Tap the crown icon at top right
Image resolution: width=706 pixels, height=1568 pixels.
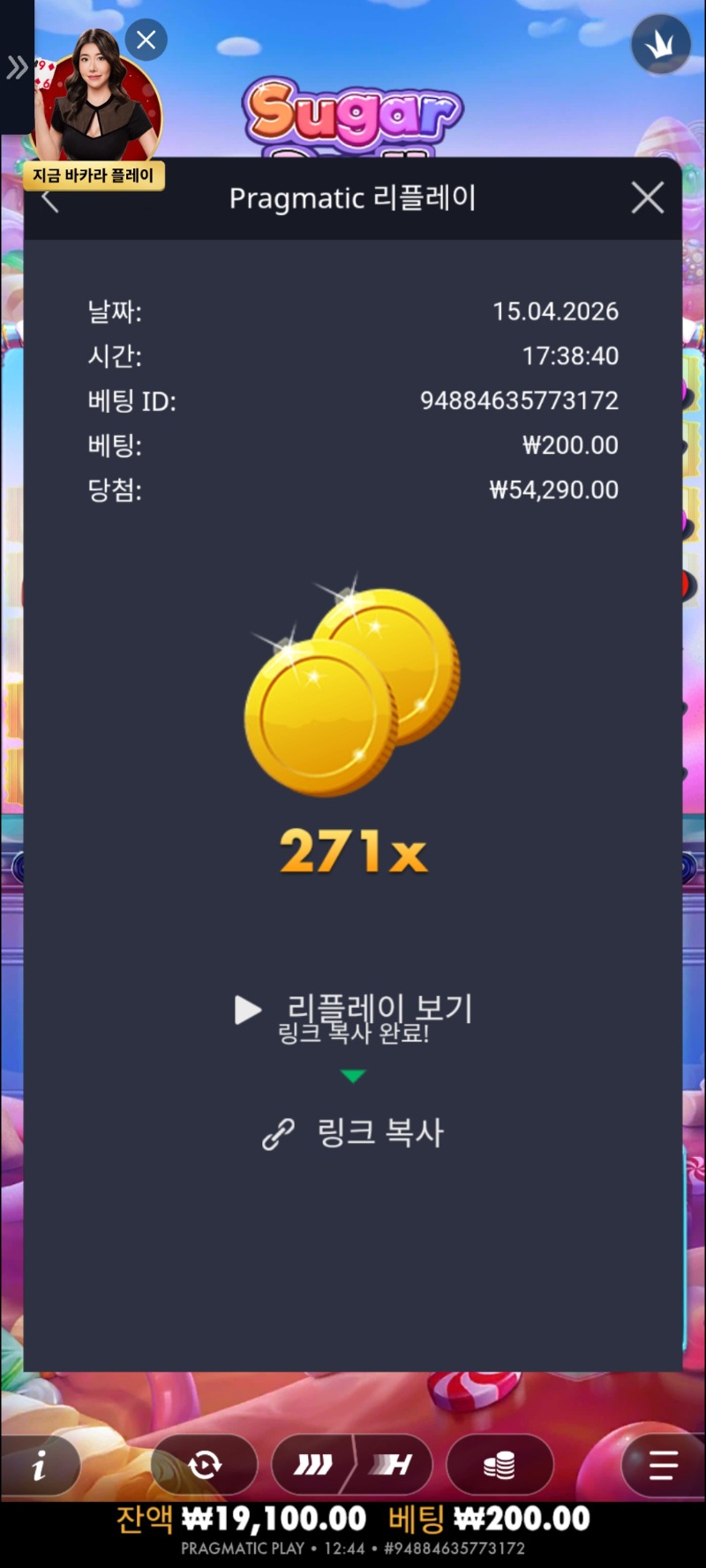tap(660, 44)
